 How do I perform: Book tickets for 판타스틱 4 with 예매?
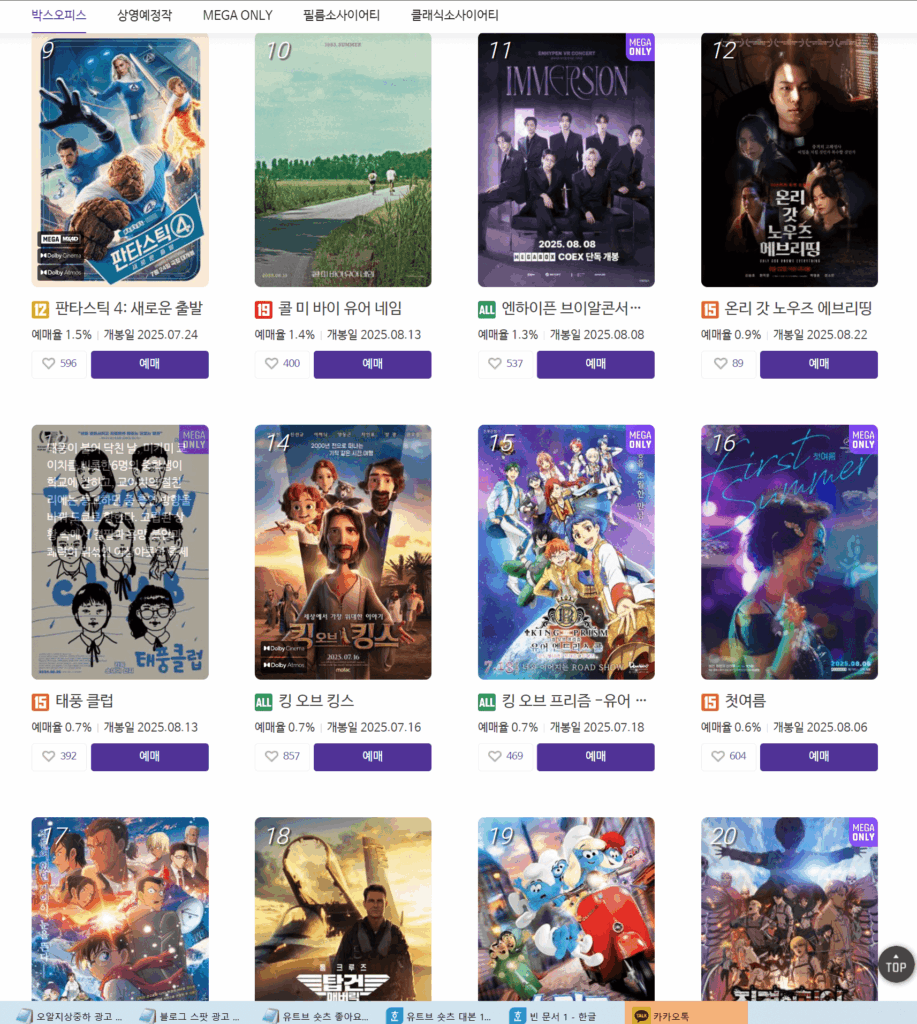coord(149,364)
